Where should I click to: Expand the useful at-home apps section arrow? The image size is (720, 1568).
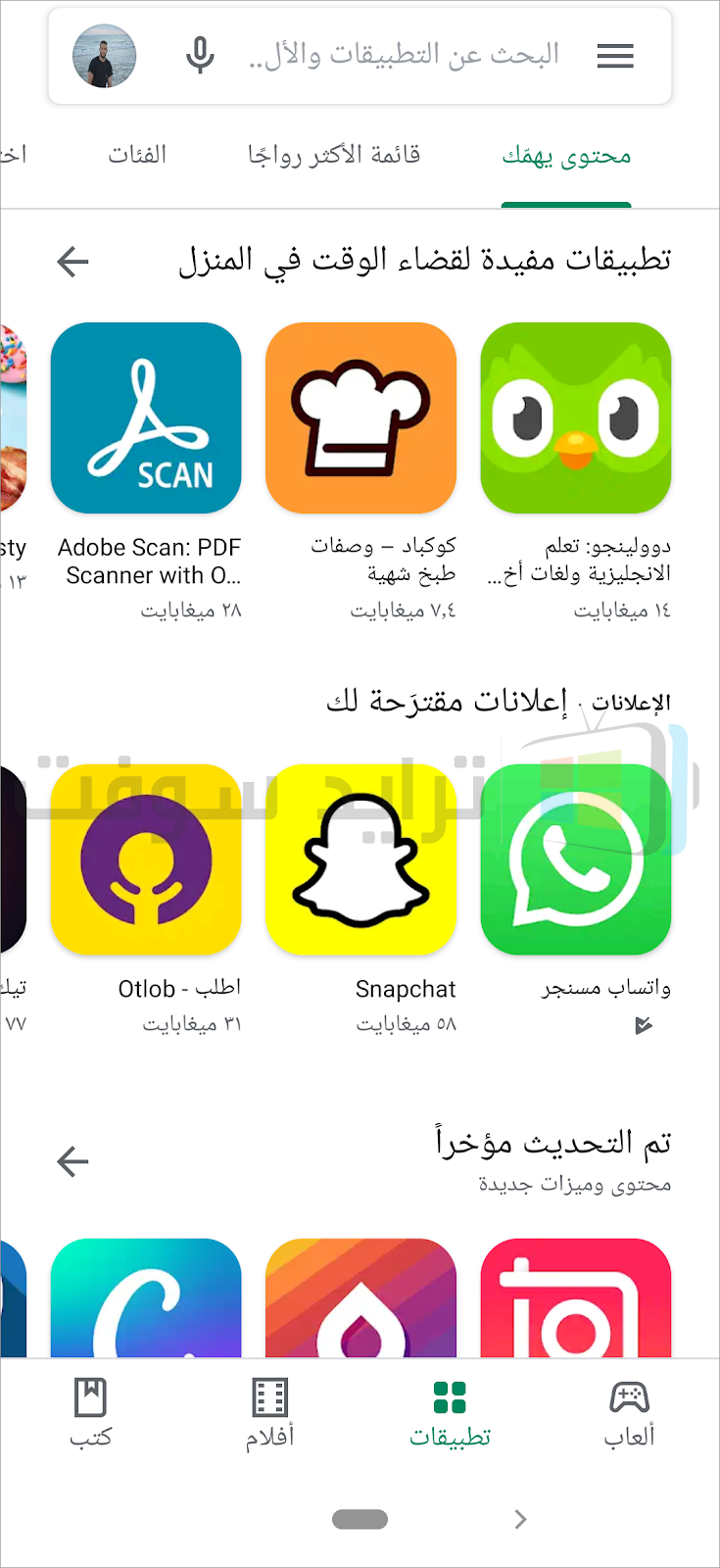click(x=73, y=262)
